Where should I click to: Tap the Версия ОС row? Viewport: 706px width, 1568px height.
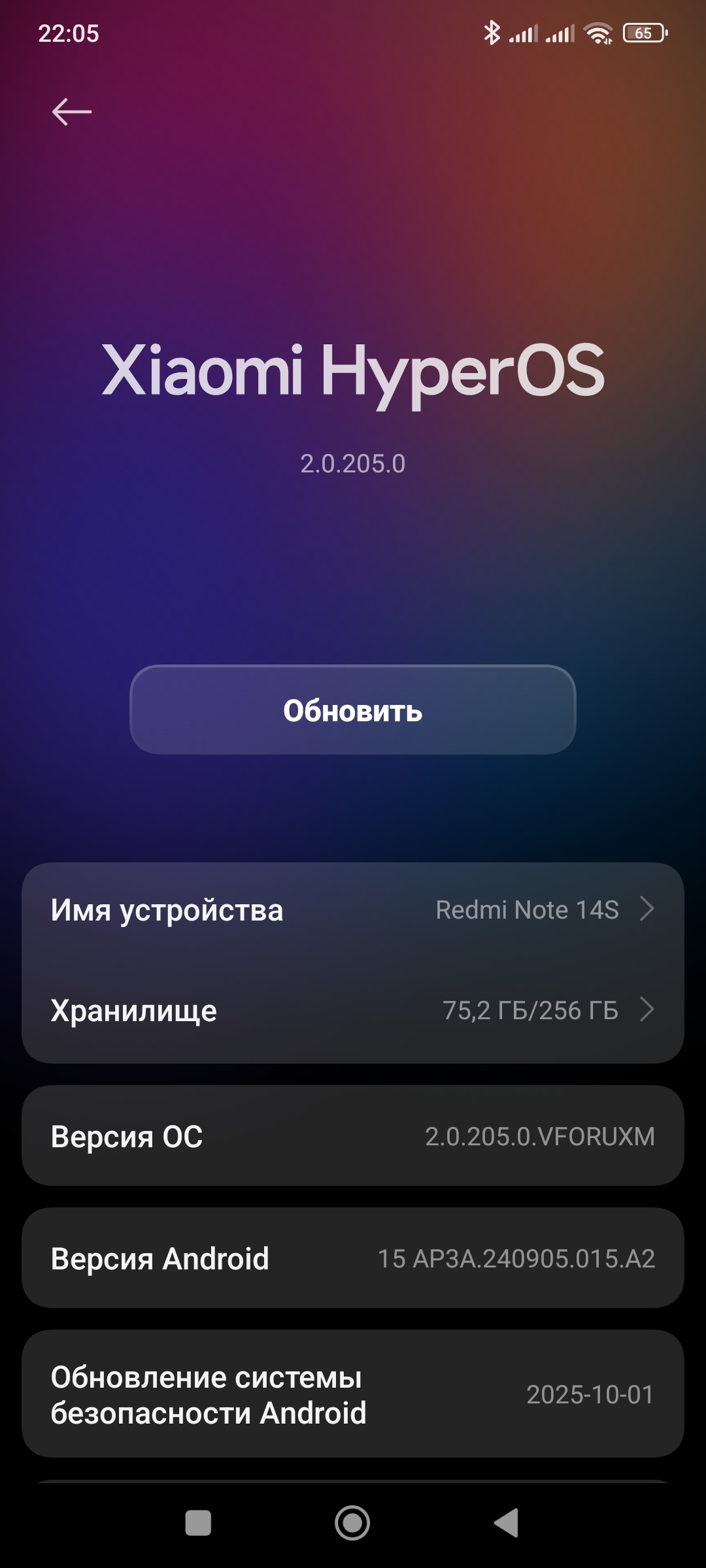click(353, 1136)
